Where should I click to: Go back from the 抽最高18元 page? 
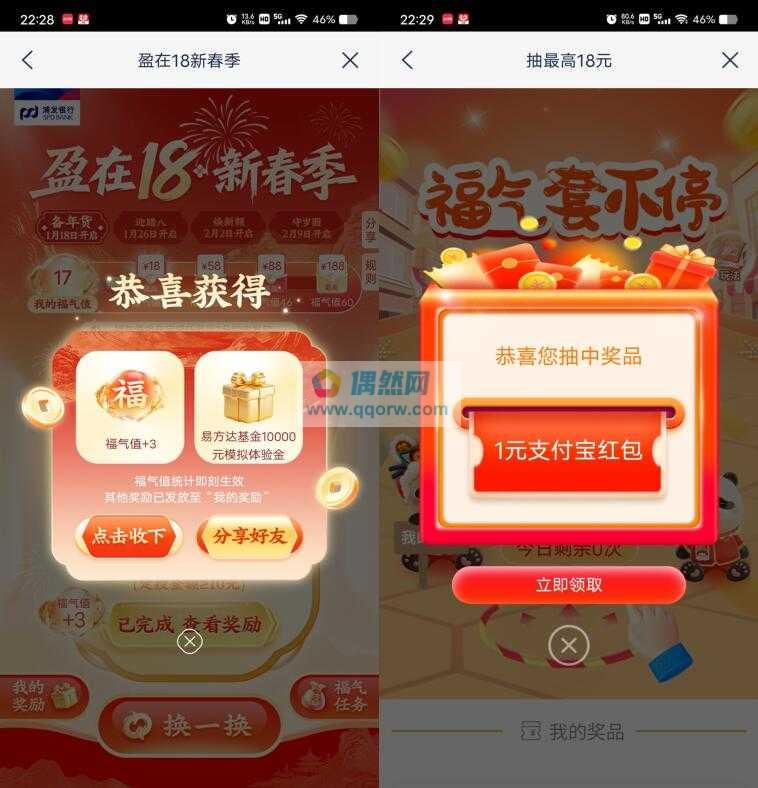pyautogui.click(x=407, y=60)
